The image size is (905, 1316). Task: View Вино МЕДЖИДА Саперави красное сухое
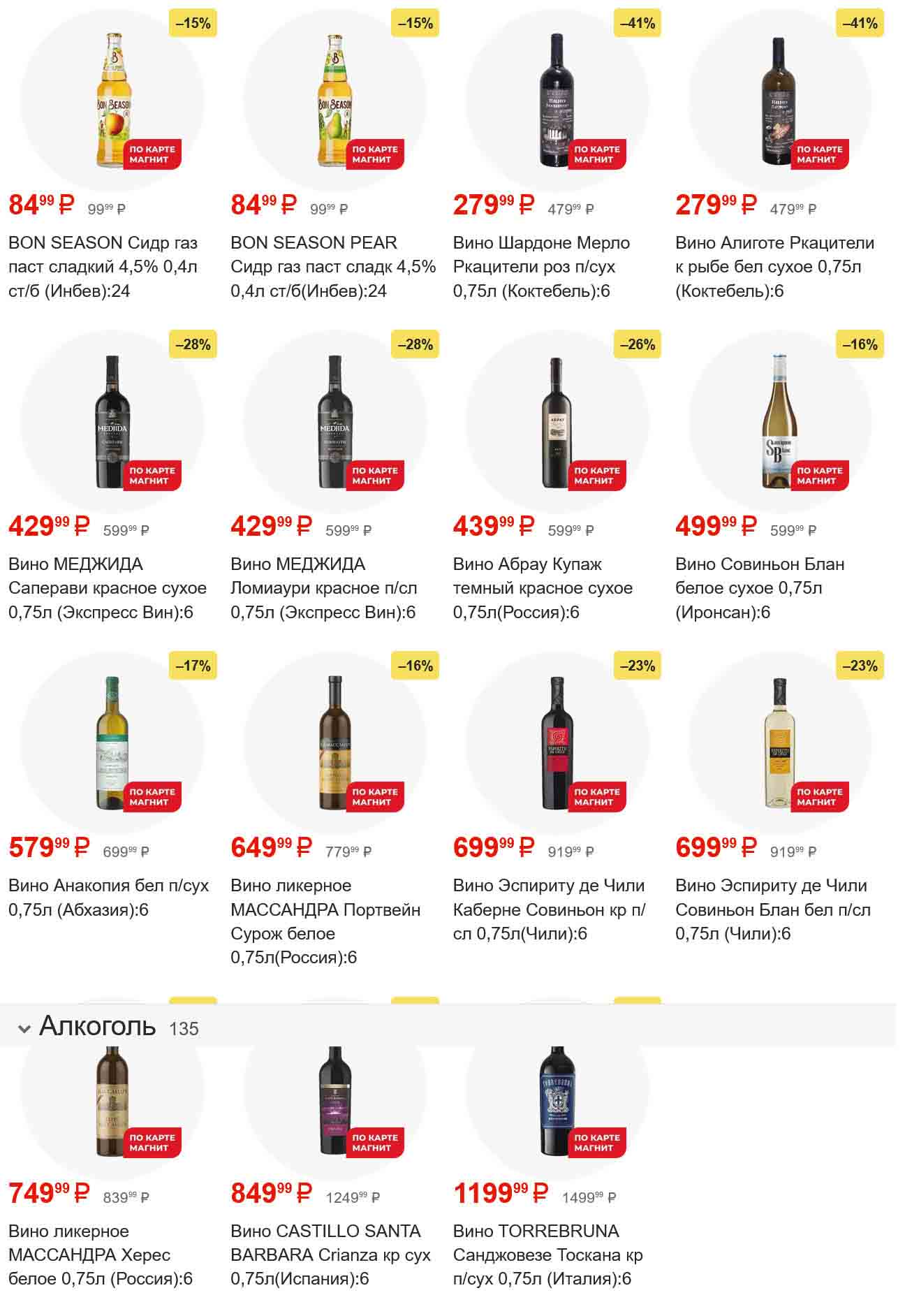(x=112, y=423)
